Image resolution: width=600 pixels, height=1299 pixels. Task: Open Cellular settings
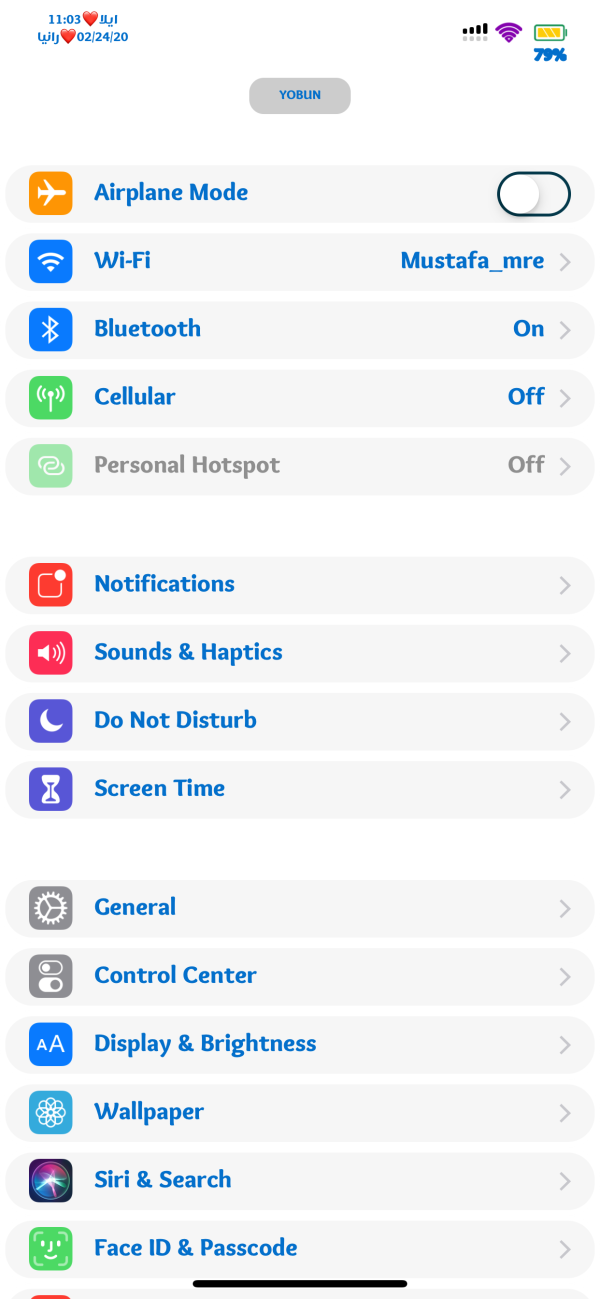click(x=300, y=398)
